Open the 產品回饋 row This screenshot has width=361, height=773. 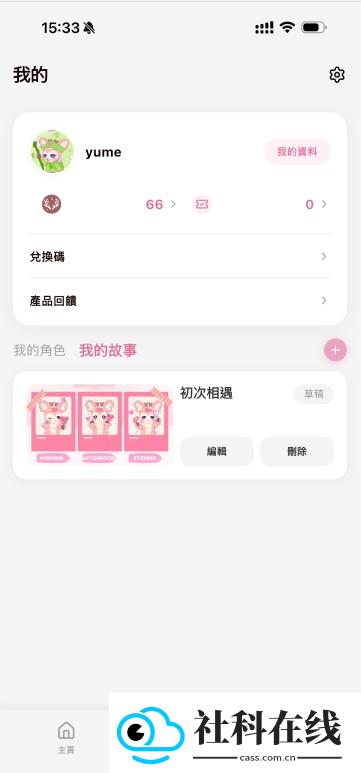click(x=180, y=300)
